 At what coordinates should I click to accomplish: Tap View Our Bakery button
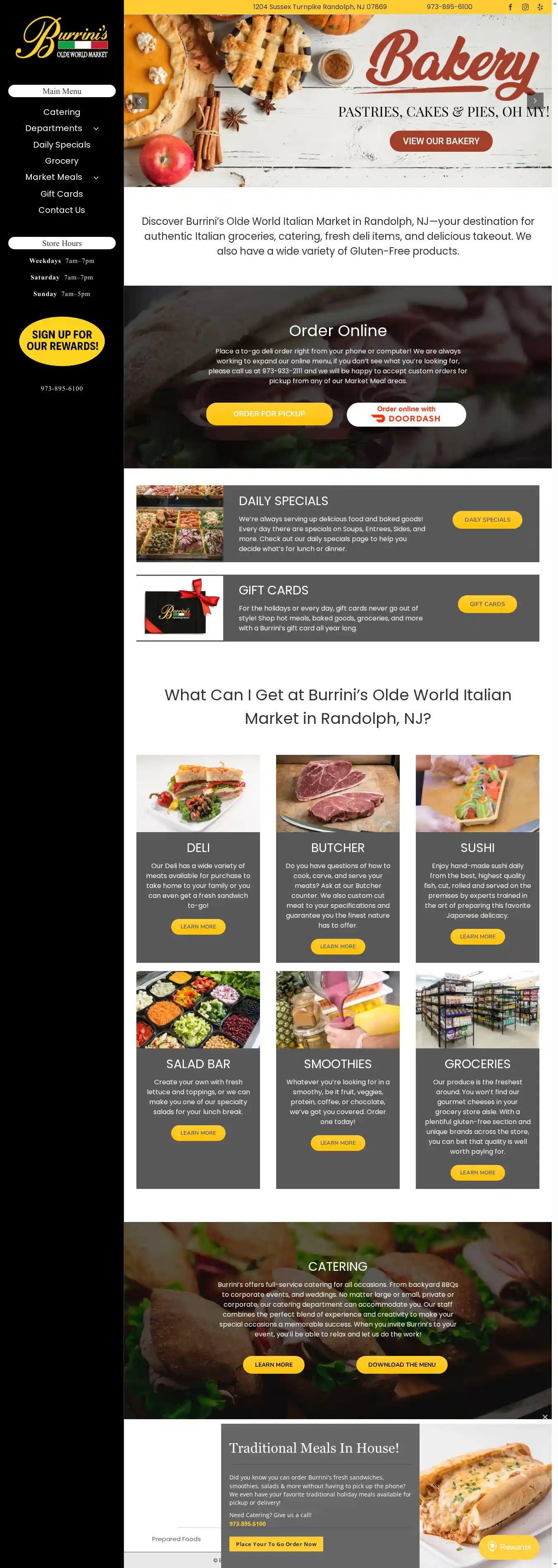click(x=441, y=141)
